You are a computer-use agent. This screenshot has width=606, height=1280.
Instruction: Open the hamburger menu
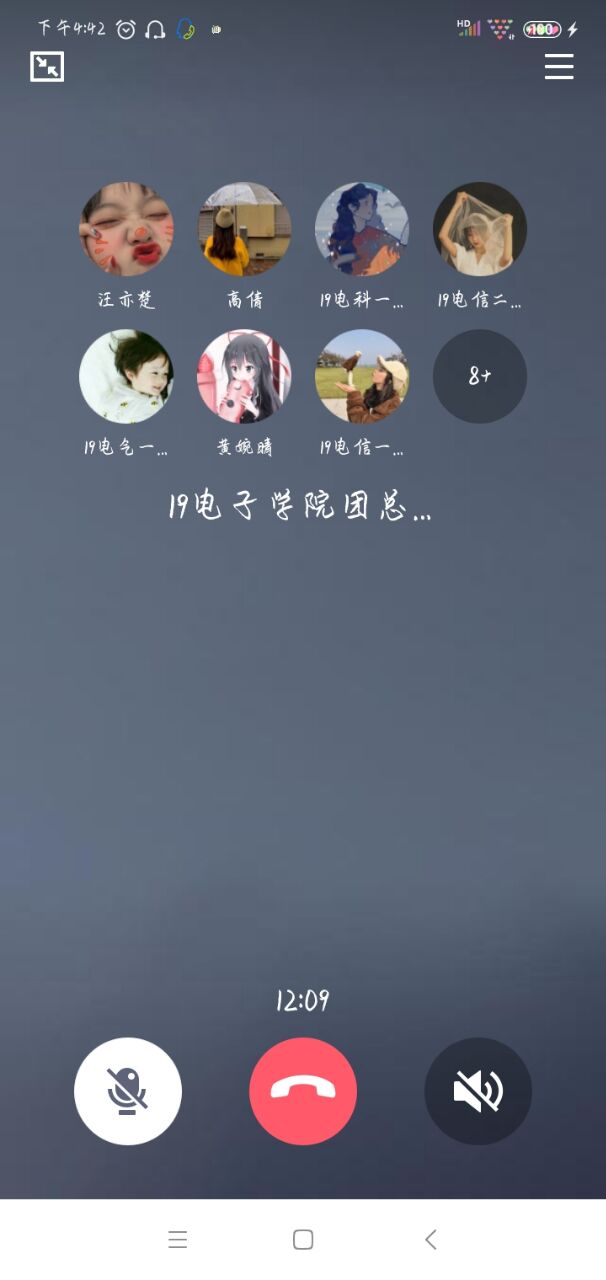pos(559,67)
